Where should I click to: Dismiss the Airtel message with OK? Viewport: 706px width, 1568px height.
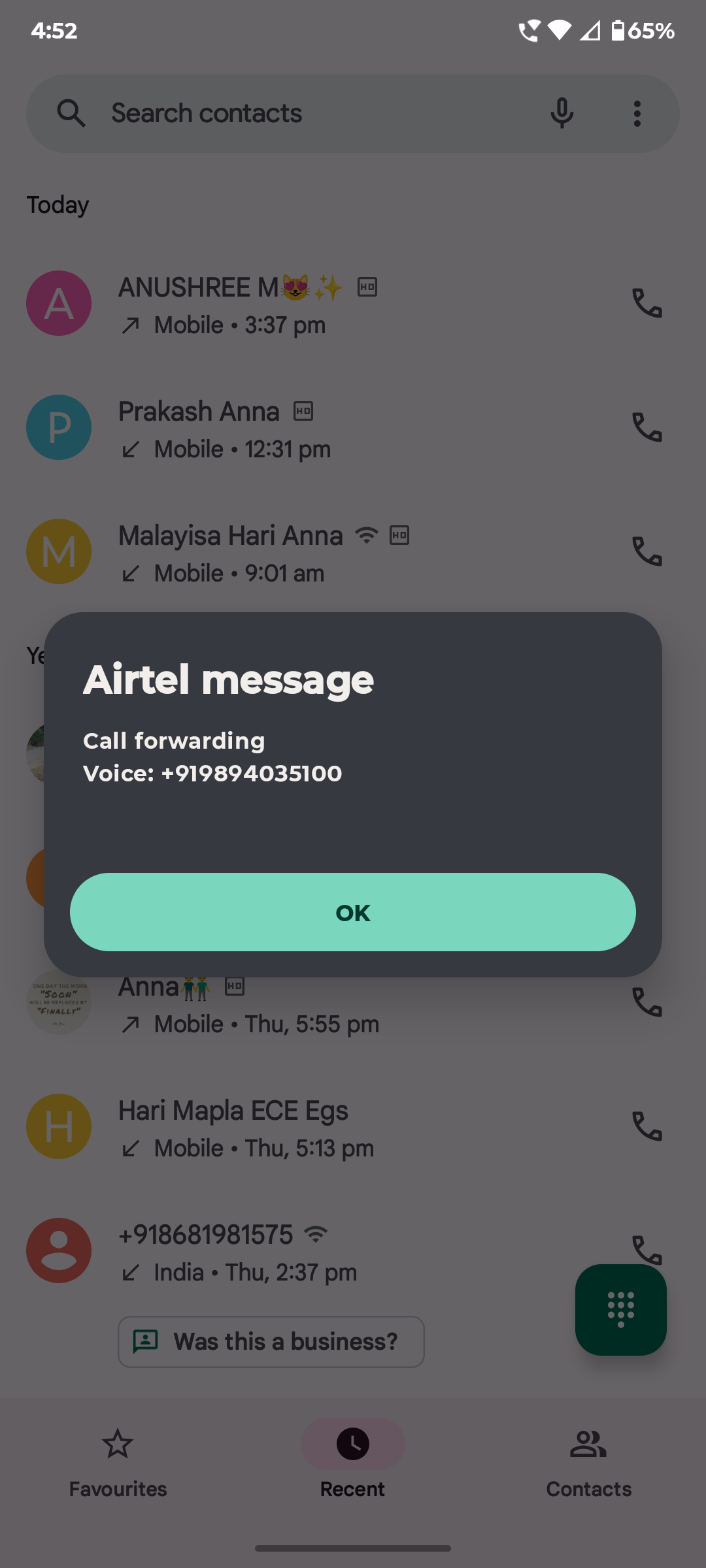[353, 912]
